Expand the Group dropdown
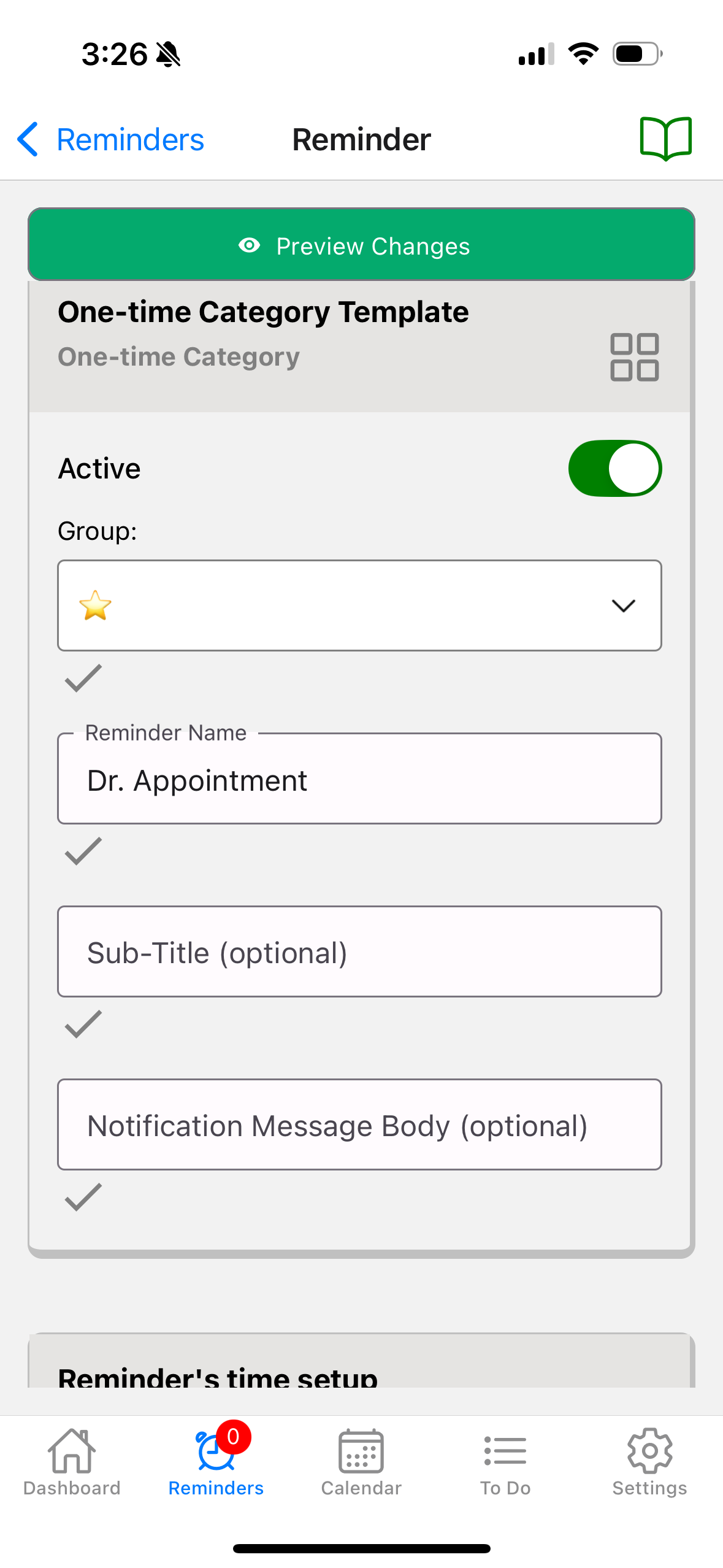The height and width of the screenshot is (1568, 723). click(359, 605)
